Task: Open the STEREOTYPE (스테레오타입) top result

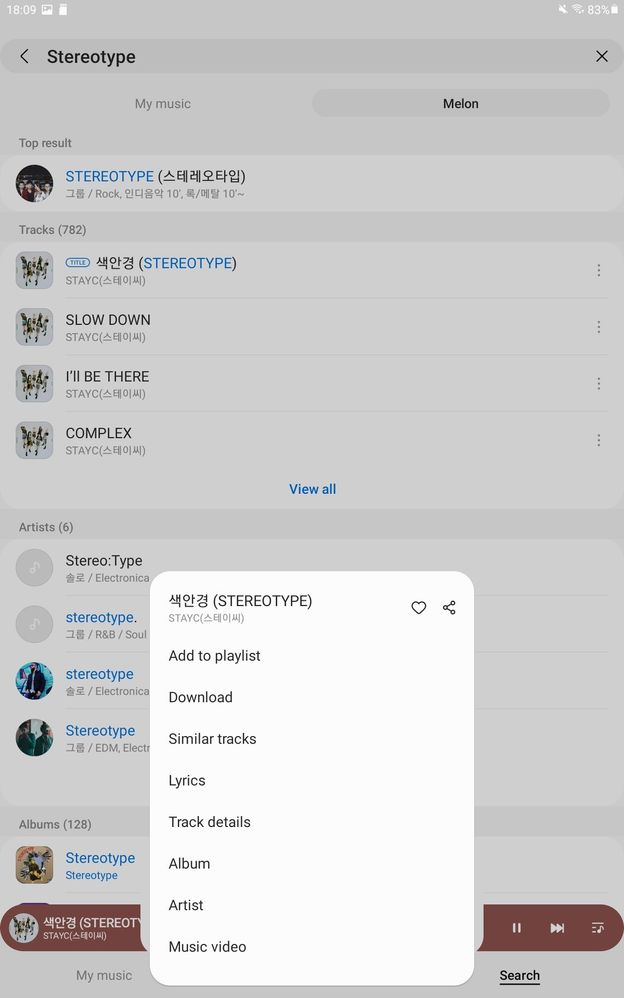Action: click(x=155, y=183)
